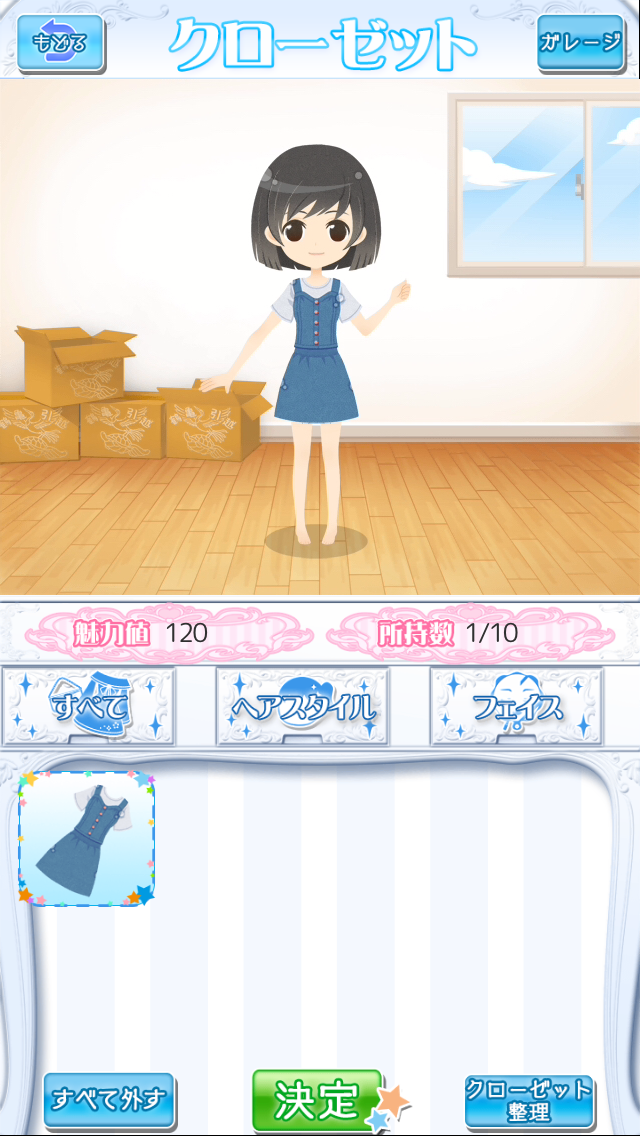Confirm outfit with the 決定 button
The width and height of the screenshot is (640, 1136).
pyautogui.click(x=318, y=1100)
